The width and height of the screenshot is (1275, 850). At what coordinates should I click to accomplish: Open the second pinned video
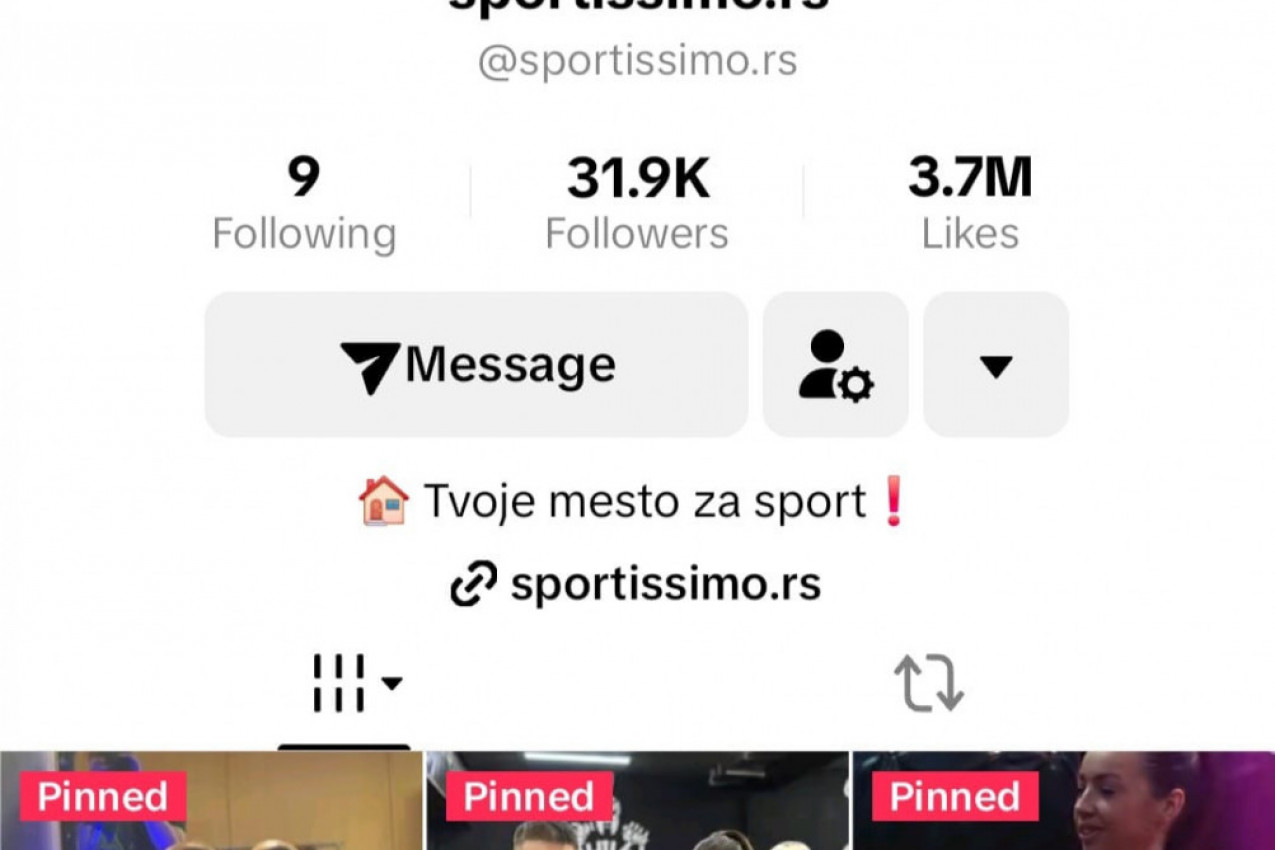(637, 805)
